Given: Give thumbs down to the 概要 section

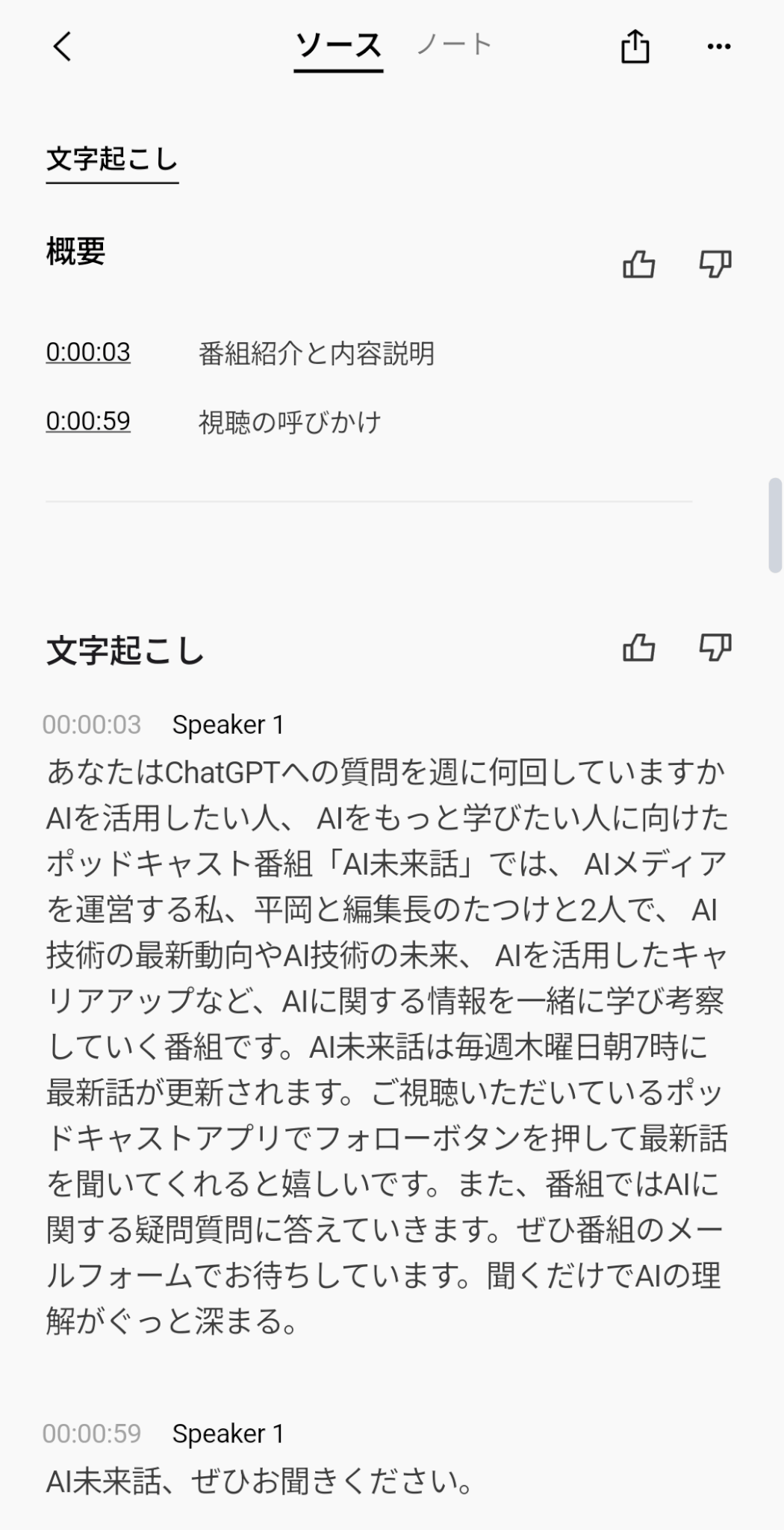Looking at the screenshot, I should [x=715, y=264].
